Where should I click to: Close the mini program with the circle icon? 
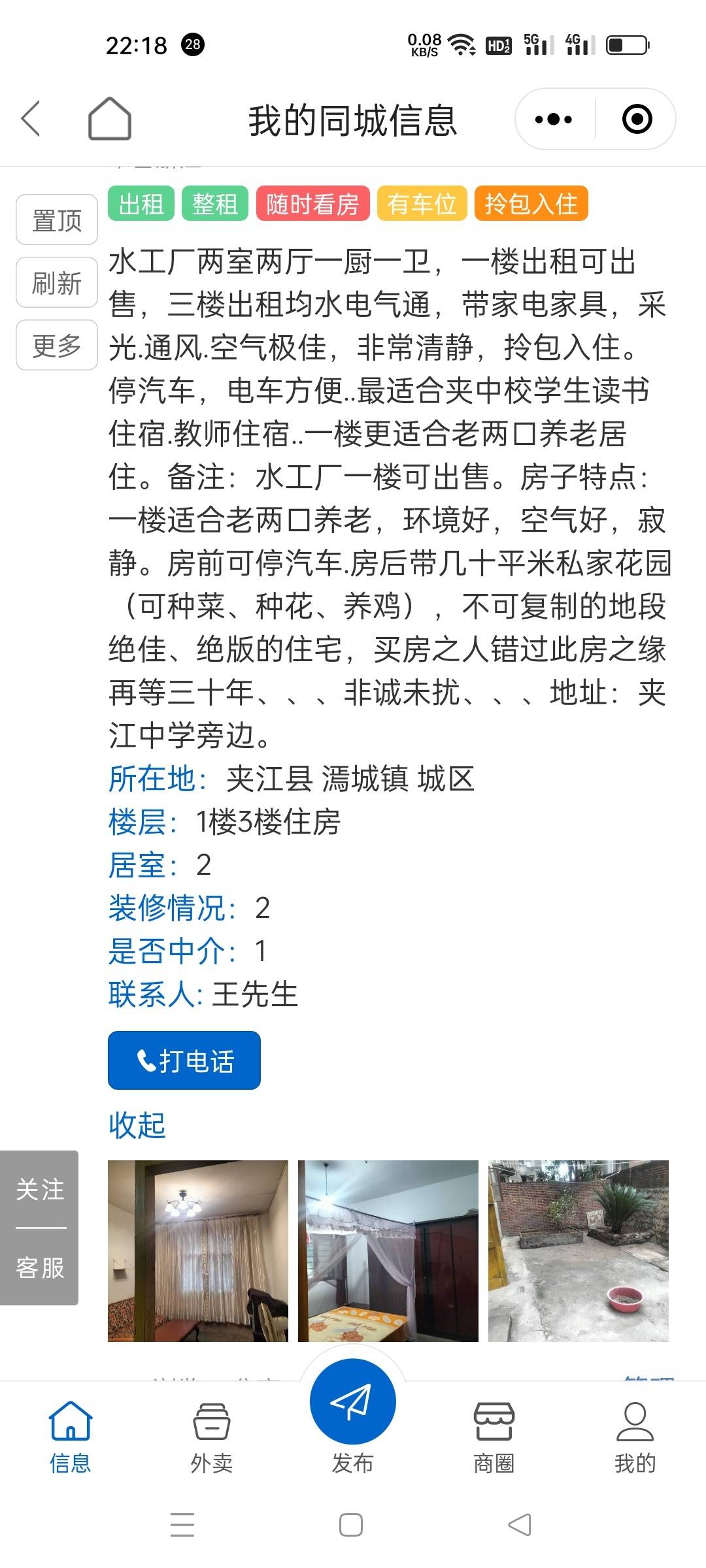[x=637, y=119]
